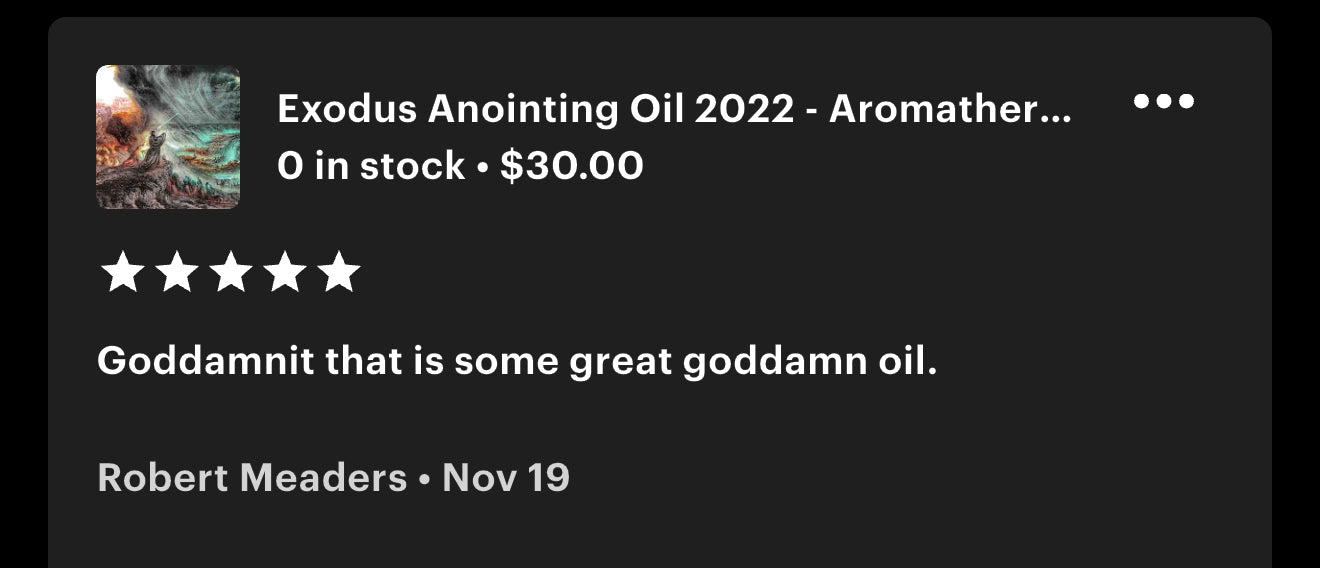The image size is (1320, 568).
Task: Open the Exodus Anointing Oil 2022 listing
Action: pyautogui.click(x=673, y=110)
